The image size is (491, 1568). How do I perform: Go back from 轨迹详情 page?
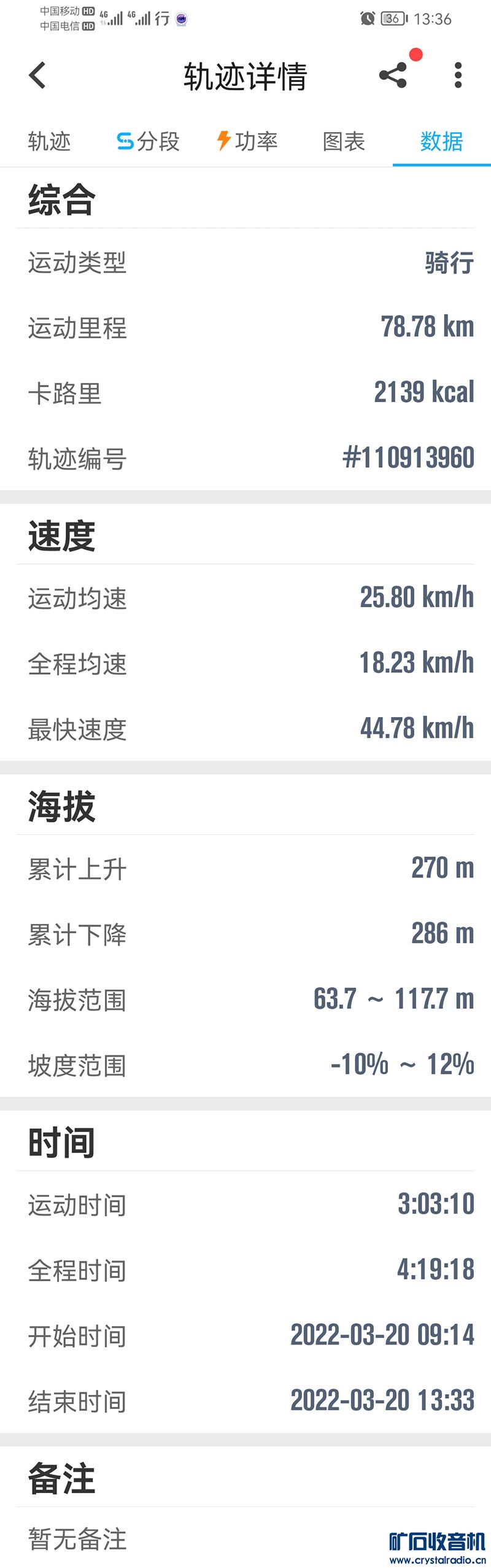click(x=37, y=76)
